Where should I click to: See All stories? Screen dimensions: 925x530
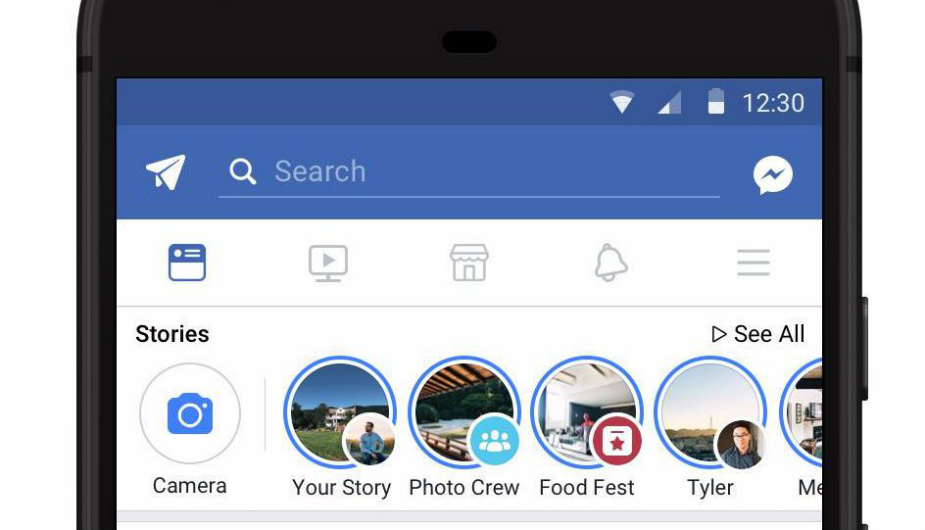pyautogui.click(x=758, y=334)
